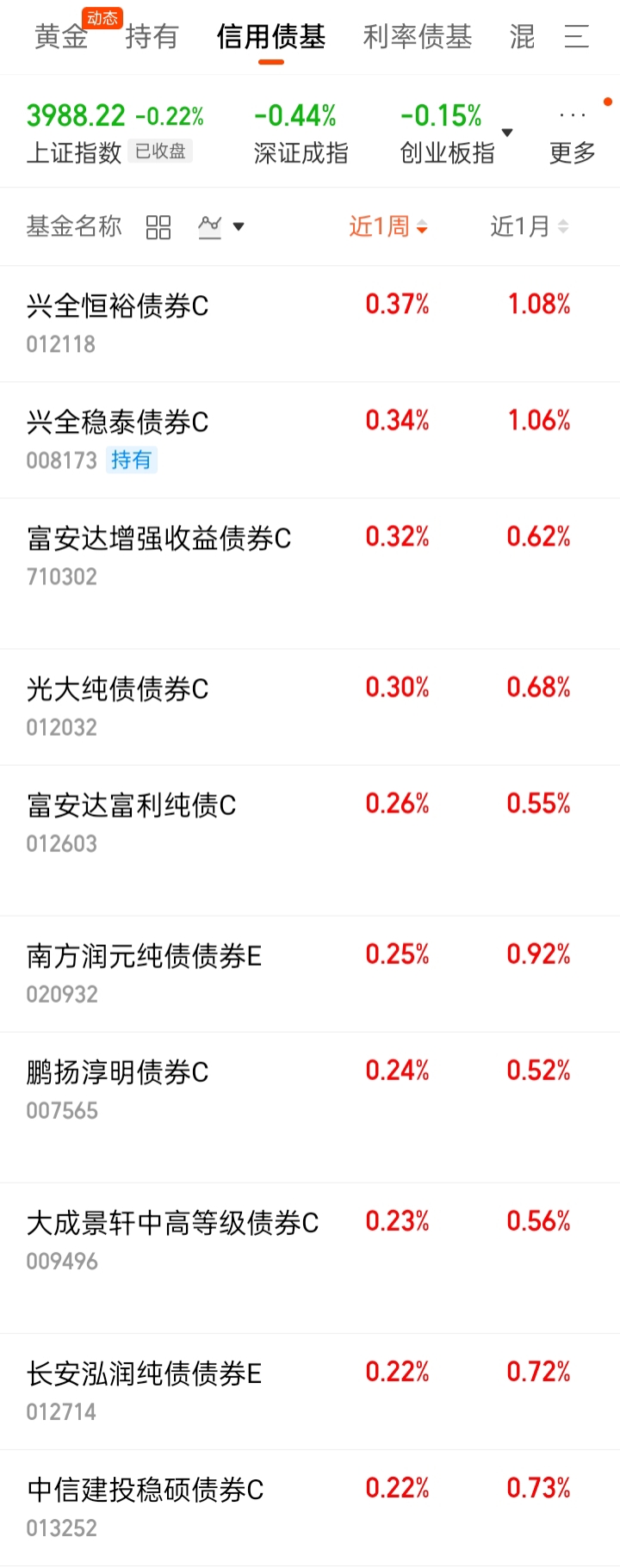Viewport: 620px width, 1568px height.
Task: Open fund 兴全恒裕债券C
Action: point(118,306)
